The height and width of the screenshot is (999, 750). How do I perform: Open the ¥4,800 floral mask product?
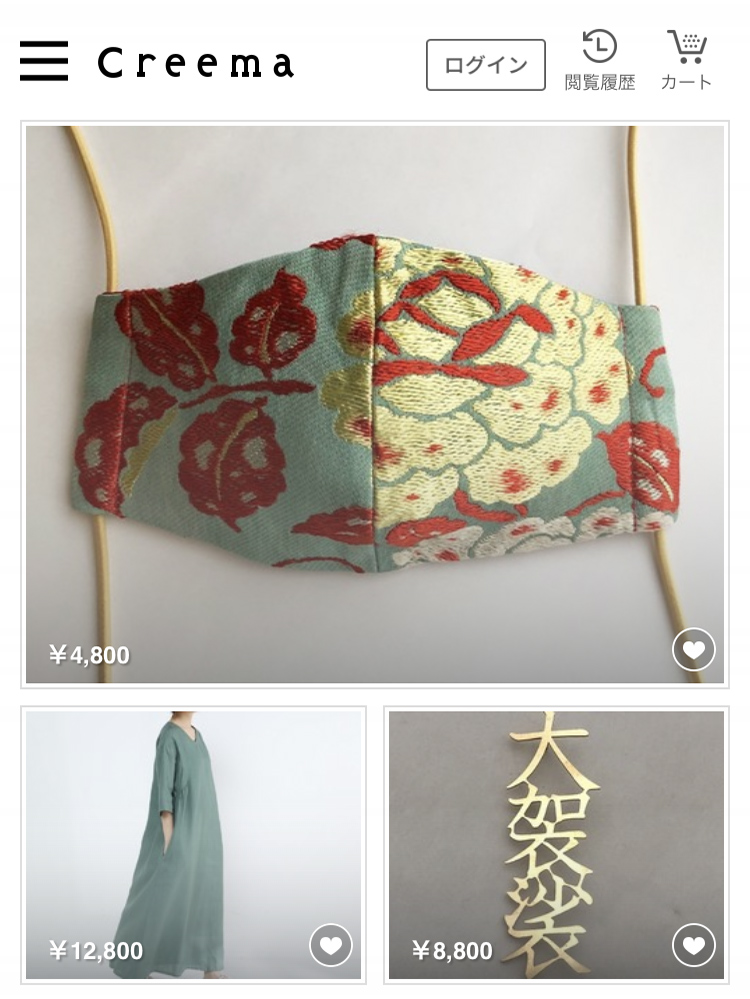pyautogui.click(x=375, y=400)
